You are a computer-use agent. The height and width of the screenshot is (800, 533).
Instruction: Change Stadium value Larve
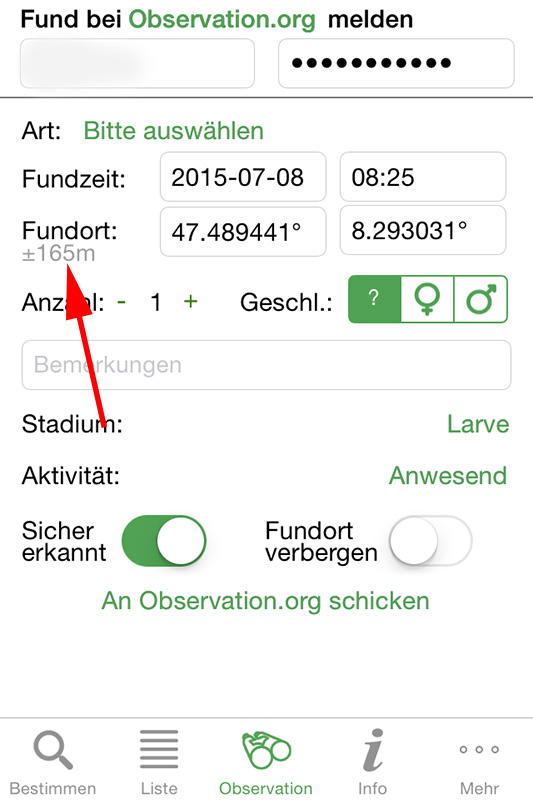[x=478, y=424]
